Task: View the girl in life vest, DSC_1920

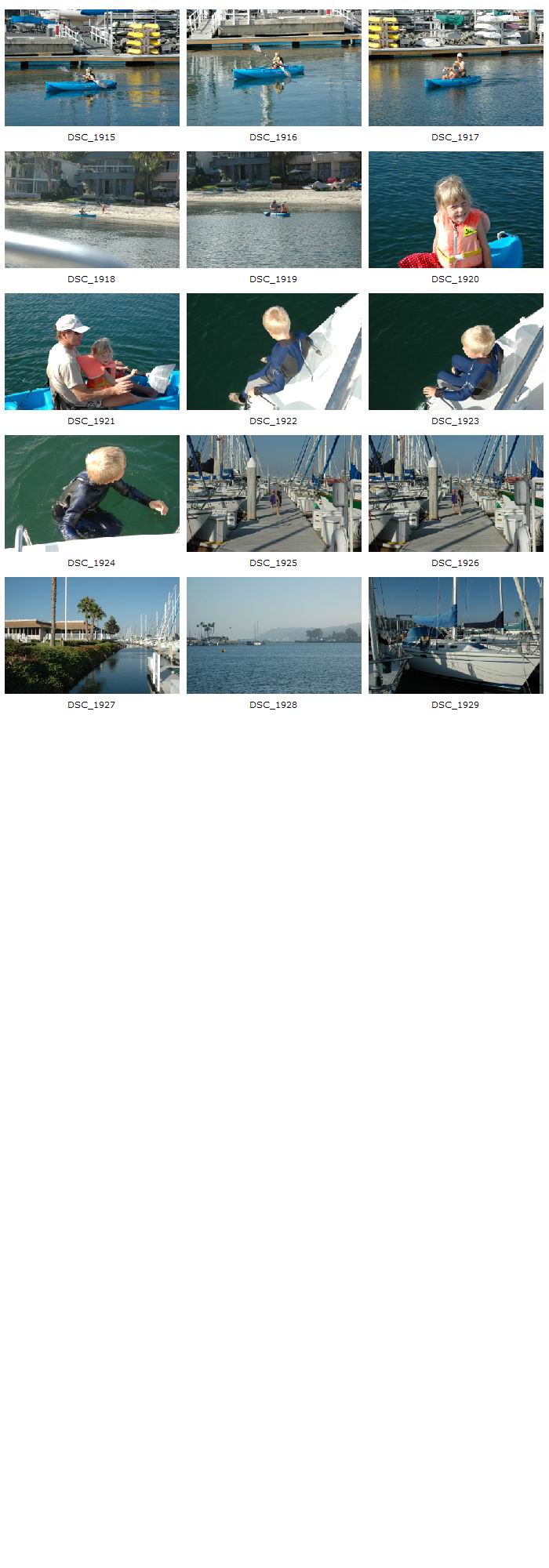Action: (x=456, y=210)
